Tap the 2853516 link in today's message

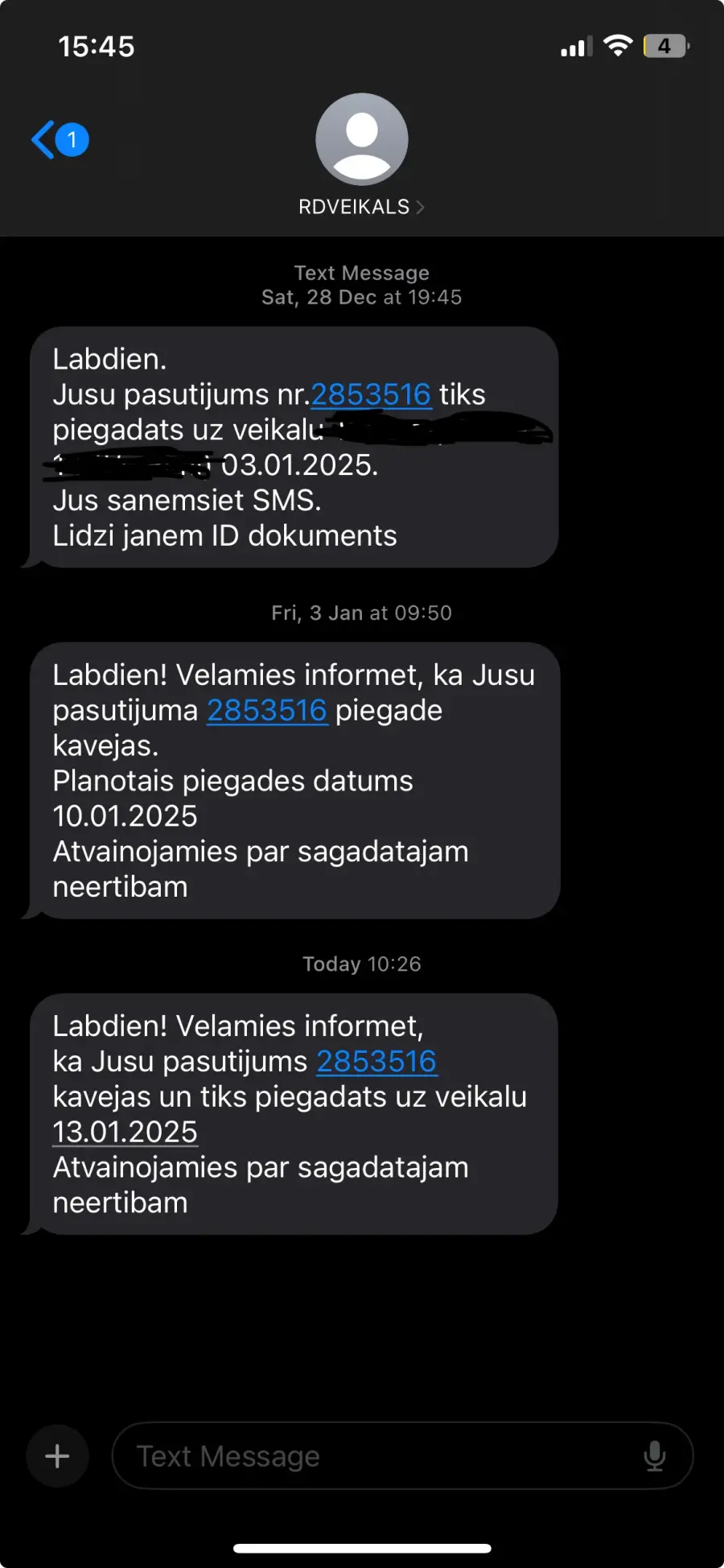coord(376,1062)
